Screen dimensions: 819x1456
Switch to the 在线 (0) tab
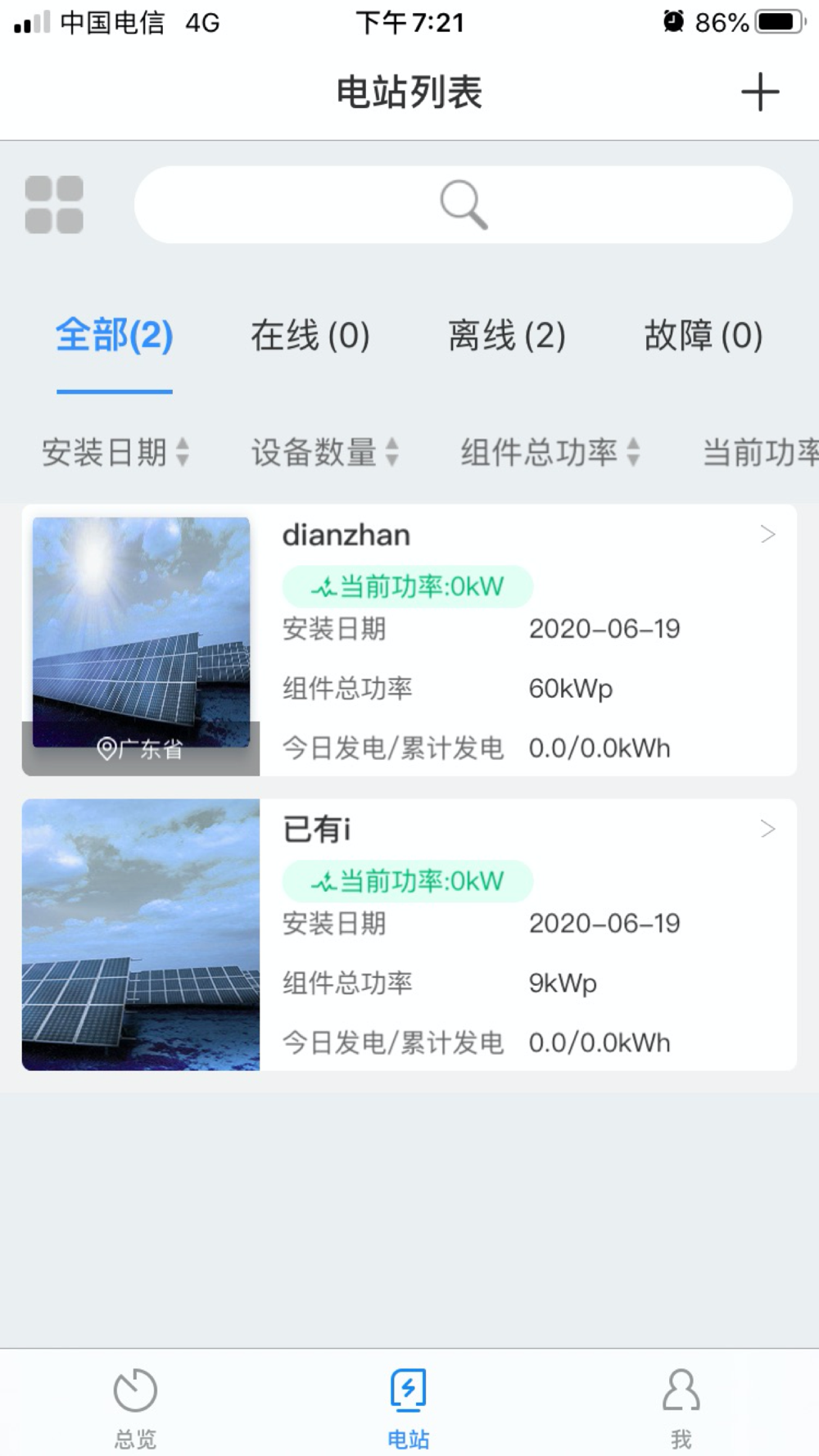[x=310, y=336]
